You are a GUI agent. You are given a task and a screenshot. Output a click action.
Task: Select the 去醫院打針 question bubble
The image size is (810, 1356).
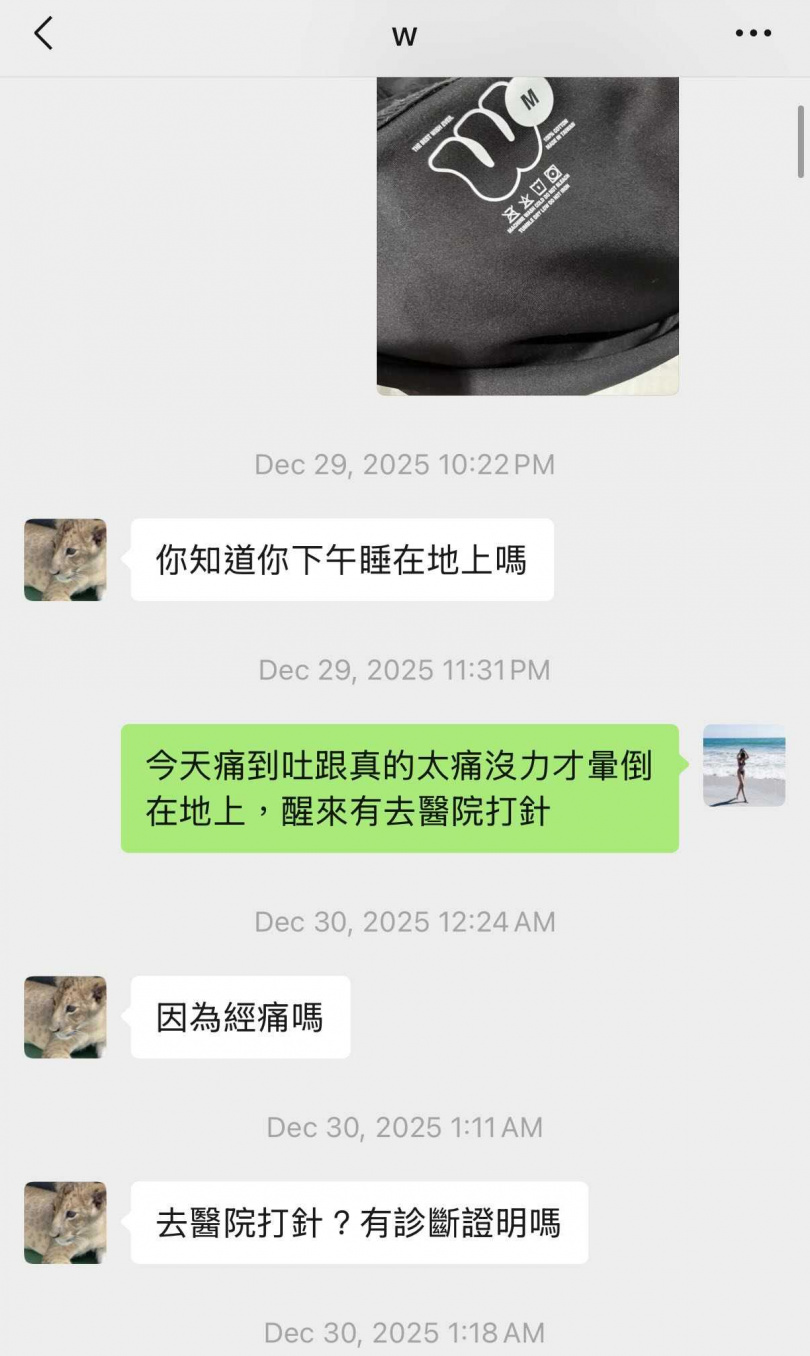click(x=360, y=1224)
